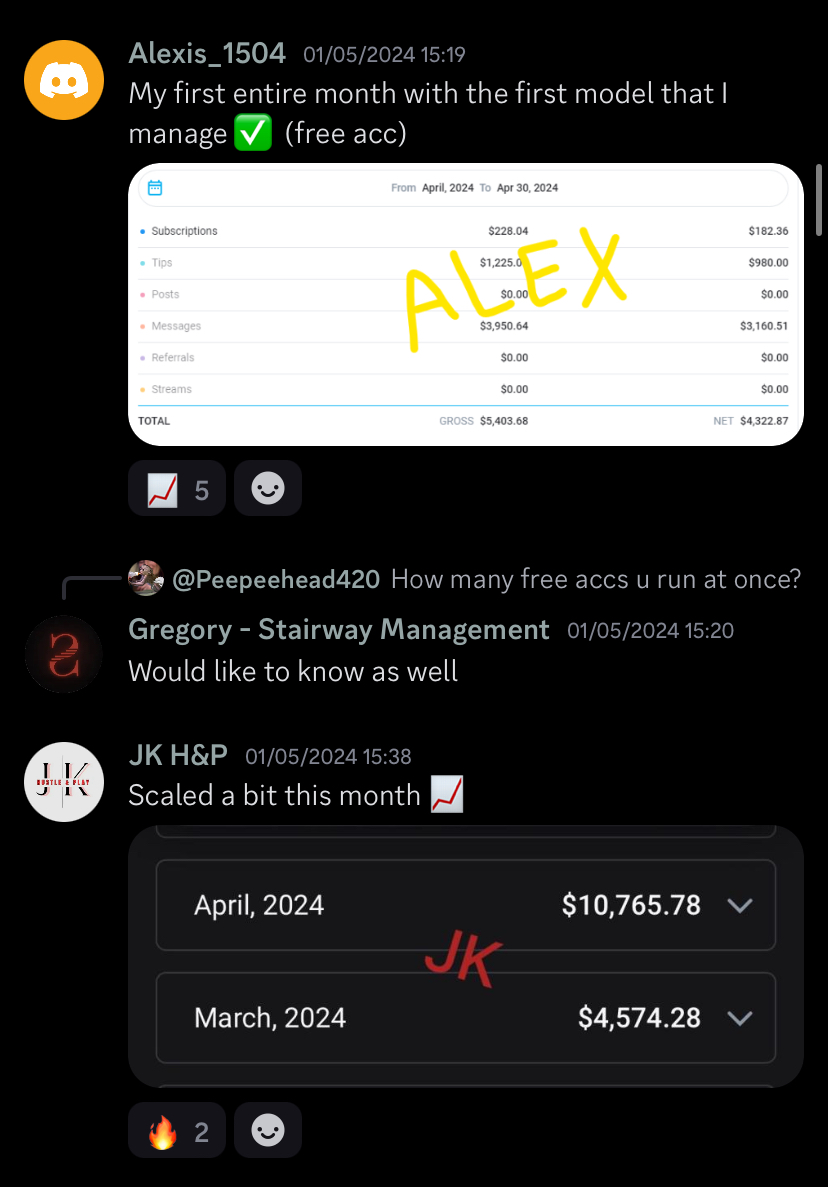828x1187 pixels.
Task: Tap the JK H&P username
Action: click(178, 755)
